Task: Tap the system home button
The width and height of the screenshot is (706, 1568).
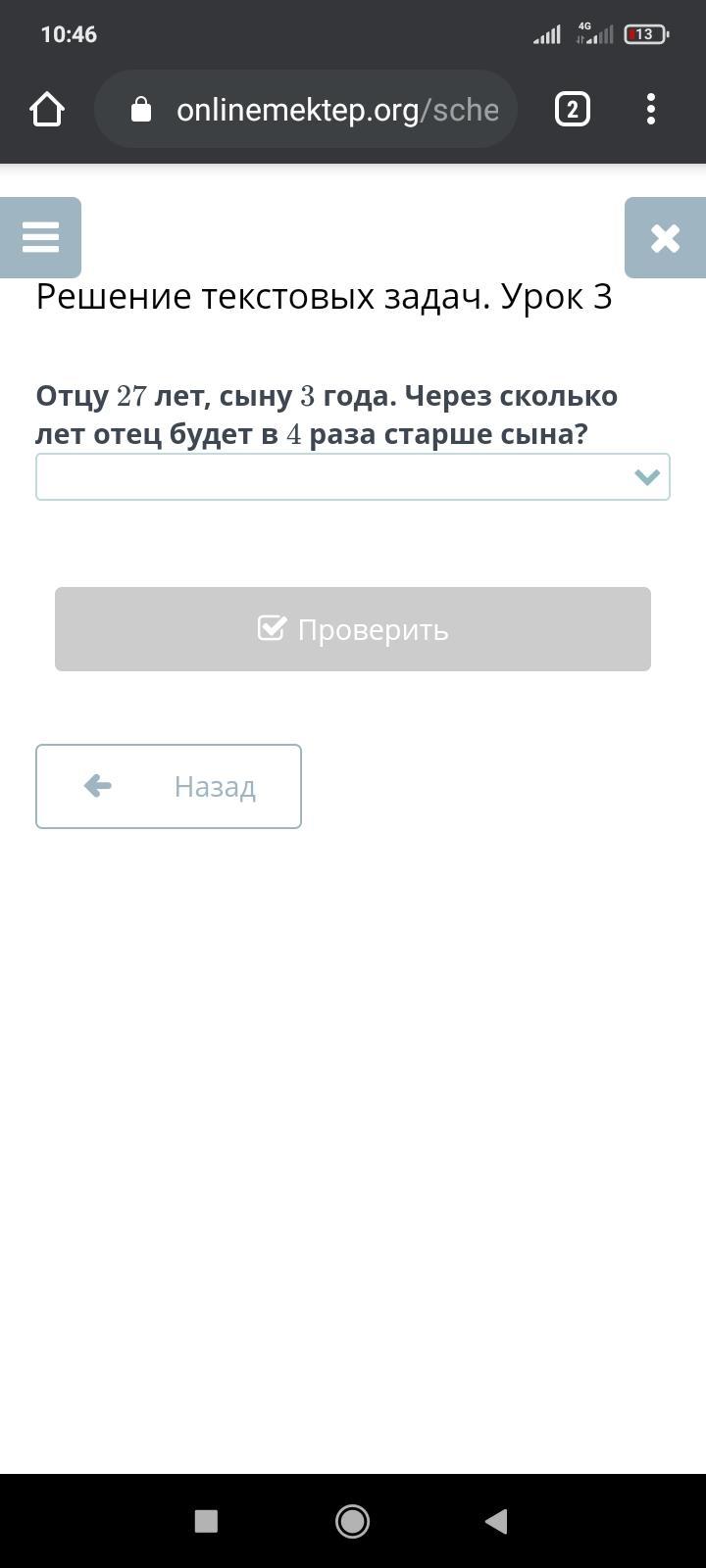Action: (353, 1521)
